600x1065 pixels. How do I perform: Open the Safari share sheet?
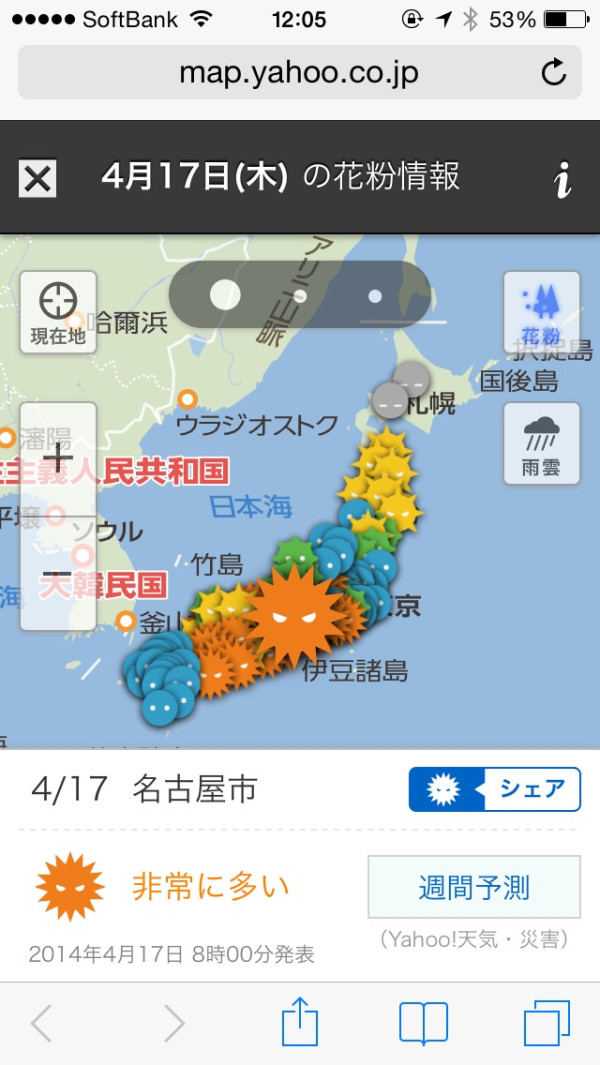[x=300, y=1022]
